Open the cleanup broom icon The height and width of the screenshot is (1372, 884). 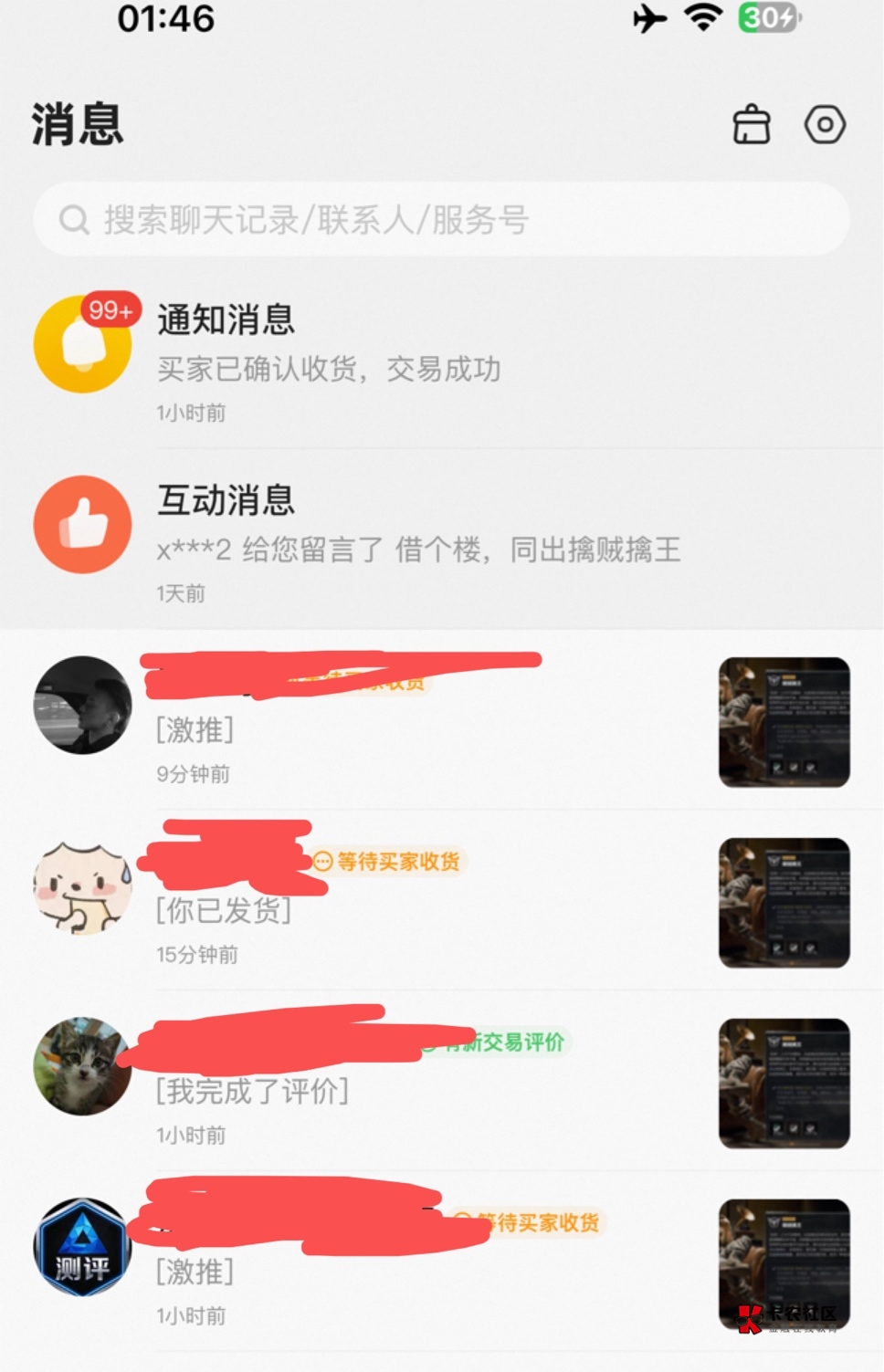(752, 124)
